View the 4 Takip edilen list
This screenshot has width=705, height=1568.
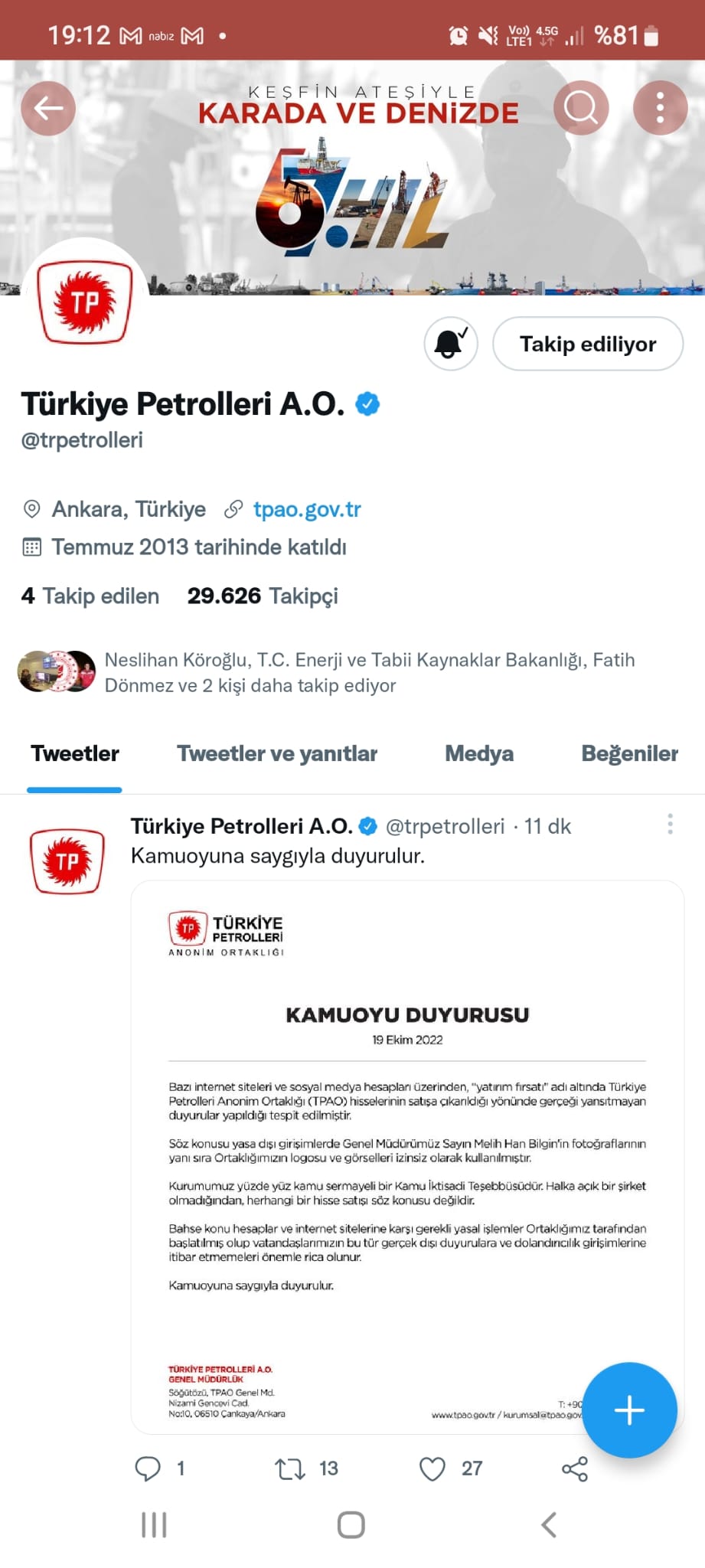(90, 596)
